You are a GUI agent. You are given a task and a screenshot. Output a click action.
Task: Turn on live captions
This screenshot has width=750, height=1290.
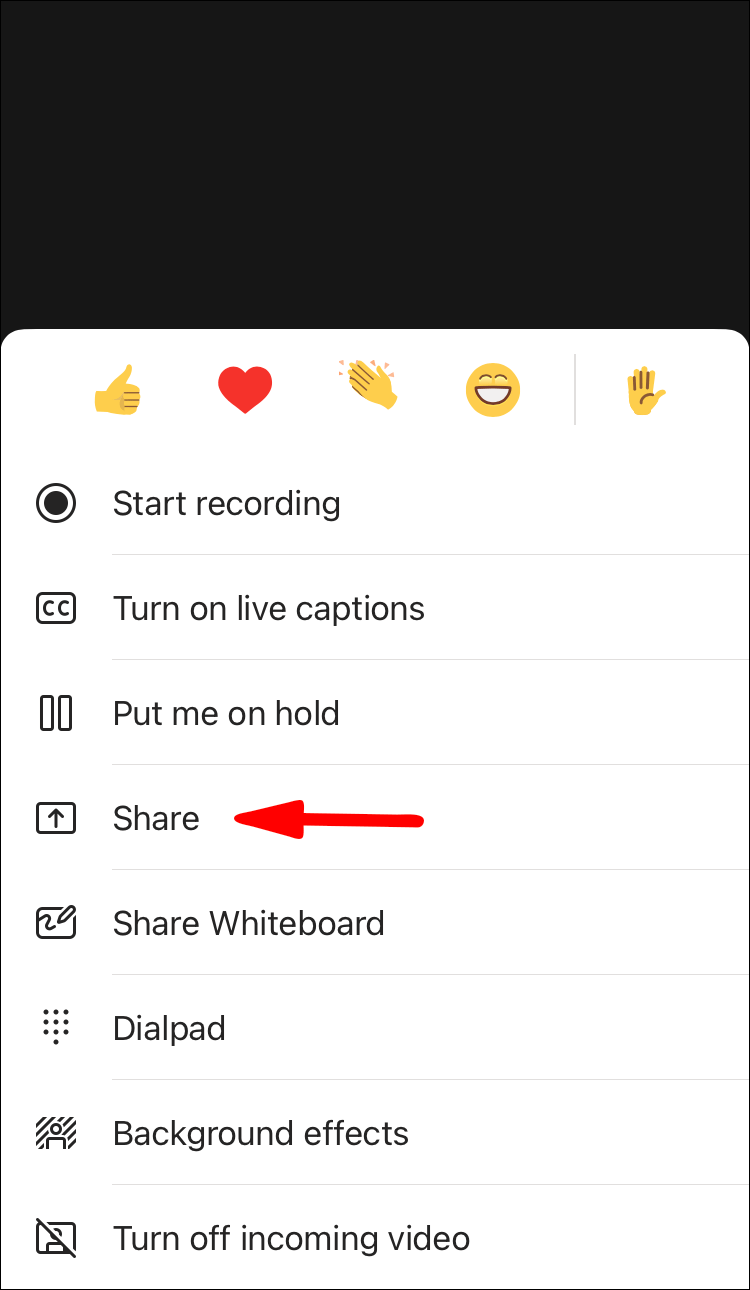click(268, 608)
